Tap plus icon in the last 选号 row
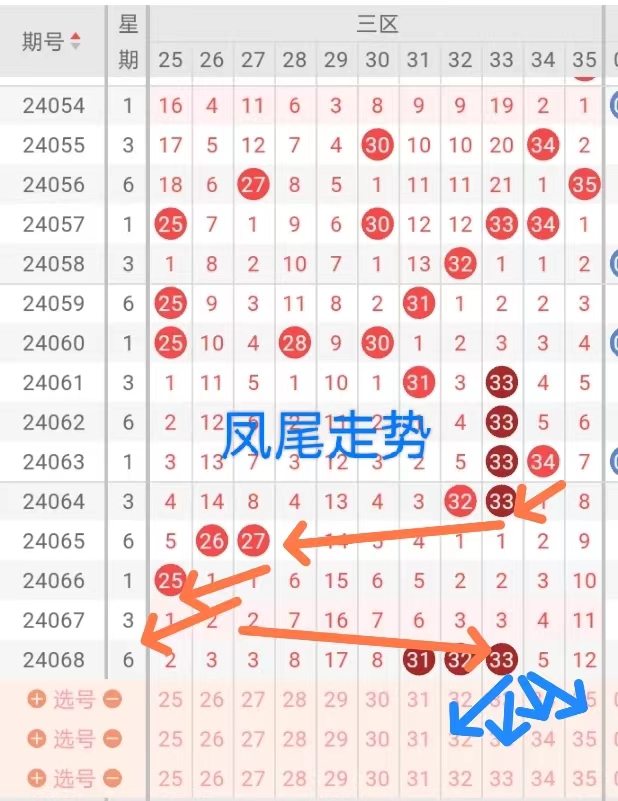Screen dimensions: 618x801 click(37, 778)
